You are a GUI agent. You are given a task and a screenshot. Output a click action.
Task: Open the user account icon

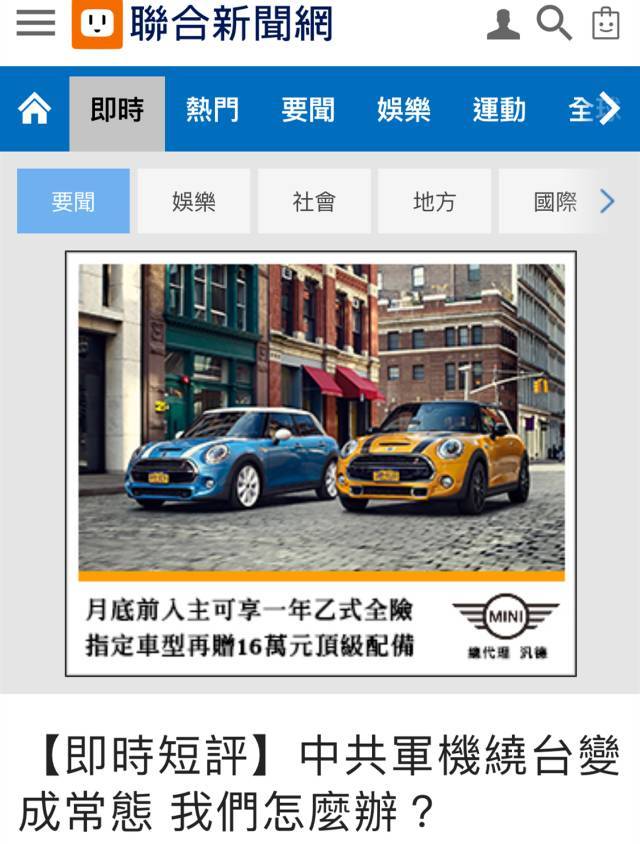coord(503,24)
